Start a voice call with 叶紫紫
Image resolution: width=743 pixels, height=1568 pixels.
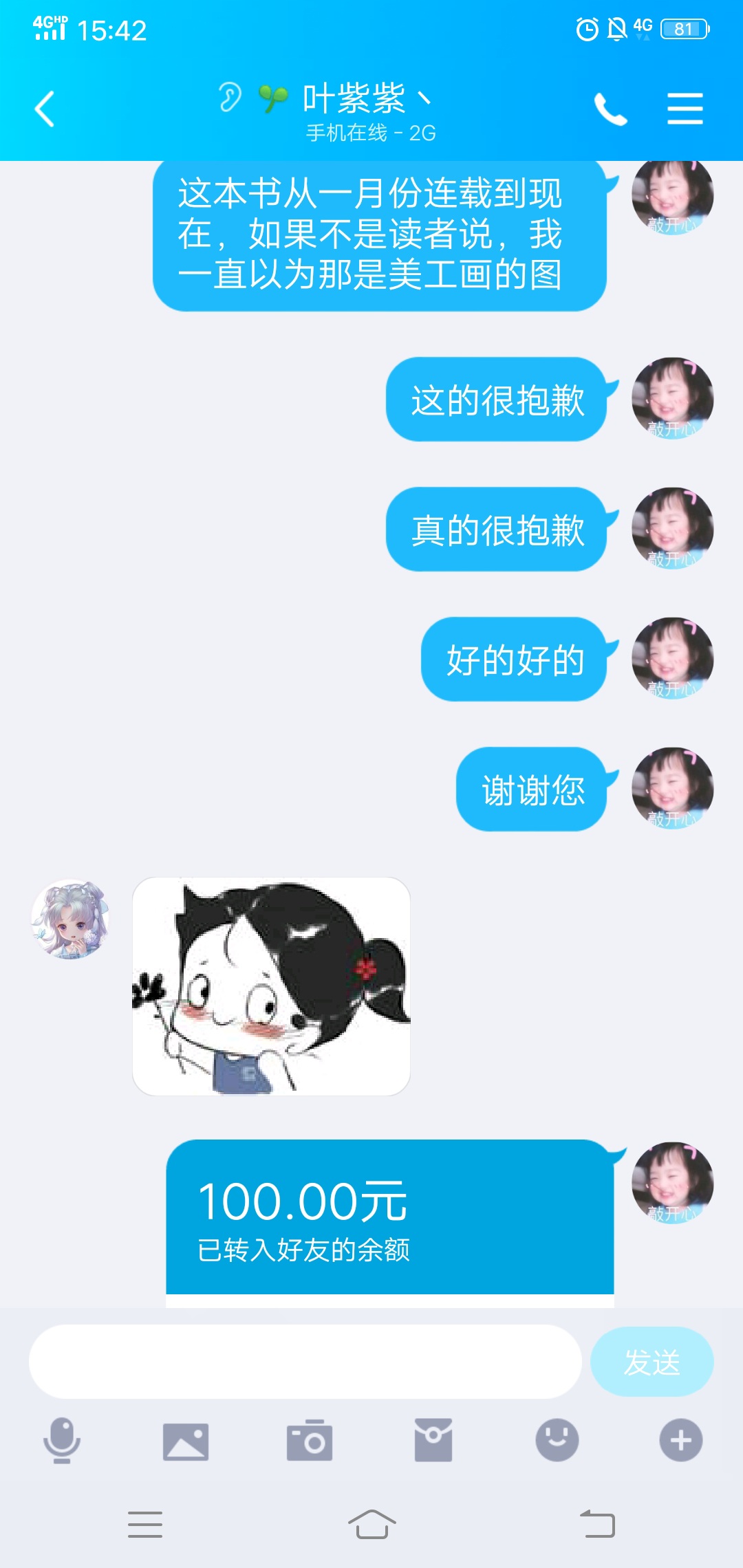pos(610,109)
